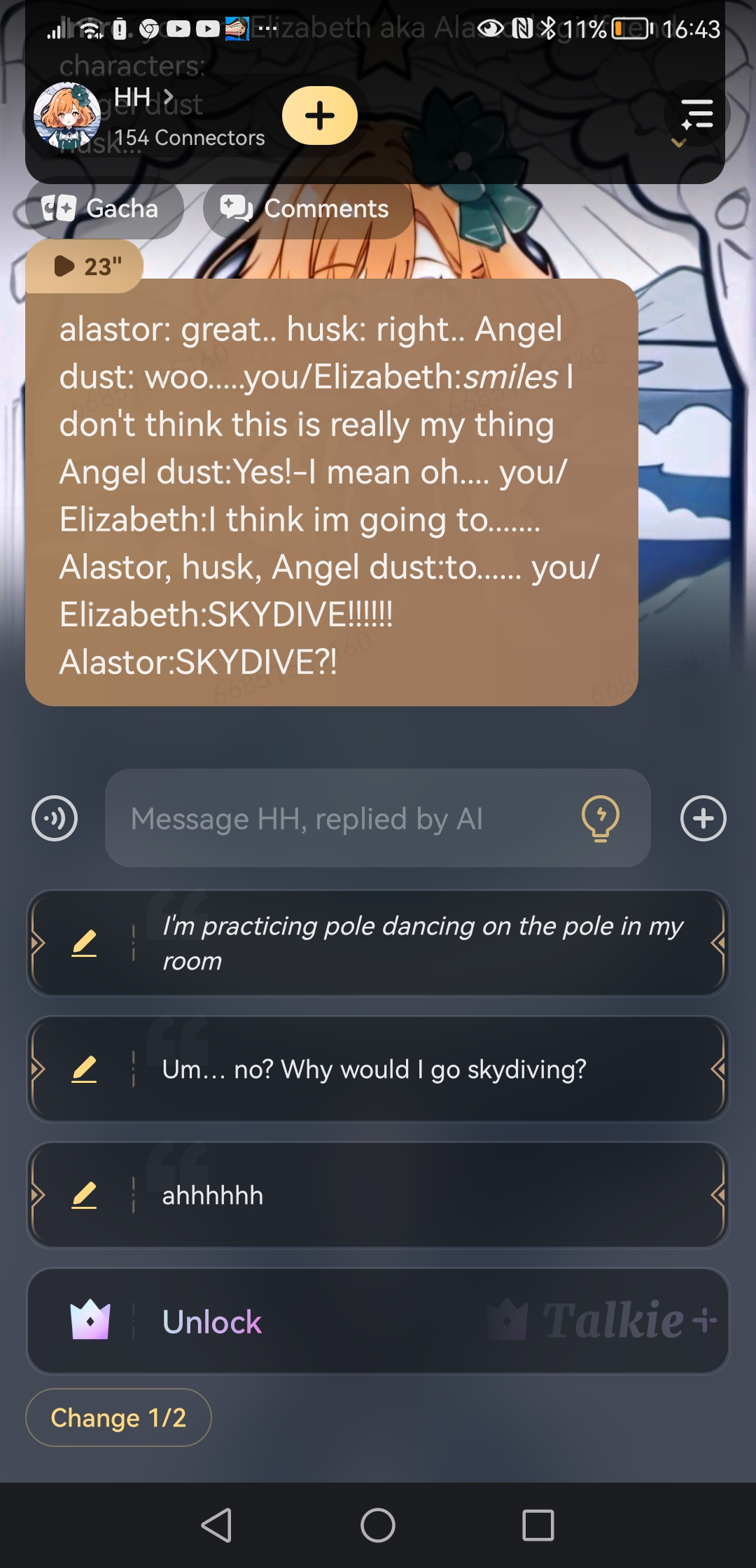This screenshot has height=1568, width=756.
Task: Go back with the system back button
Action: coord(217,1525)
